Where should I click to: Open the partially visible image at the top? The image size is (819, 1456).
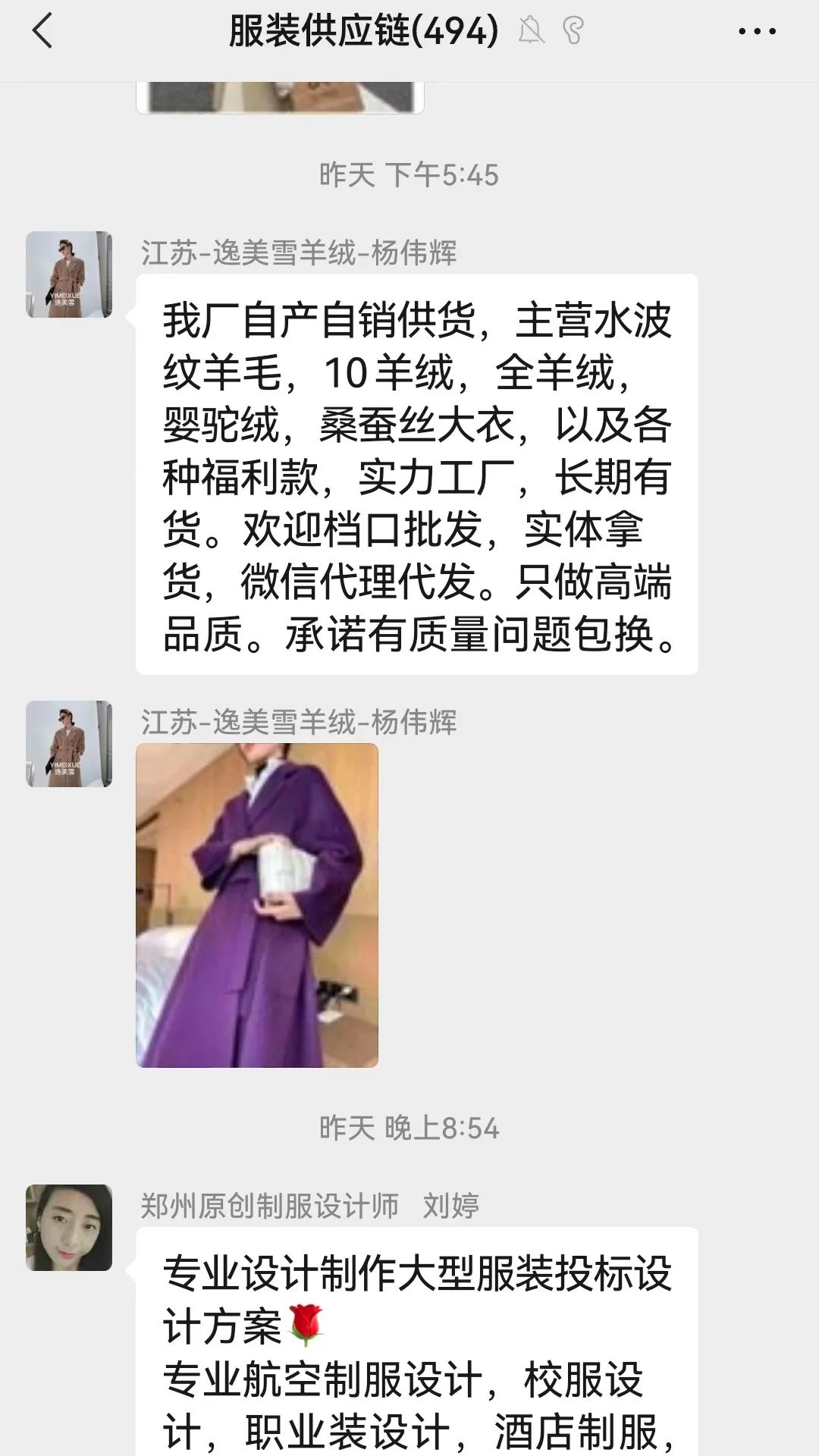279,99
